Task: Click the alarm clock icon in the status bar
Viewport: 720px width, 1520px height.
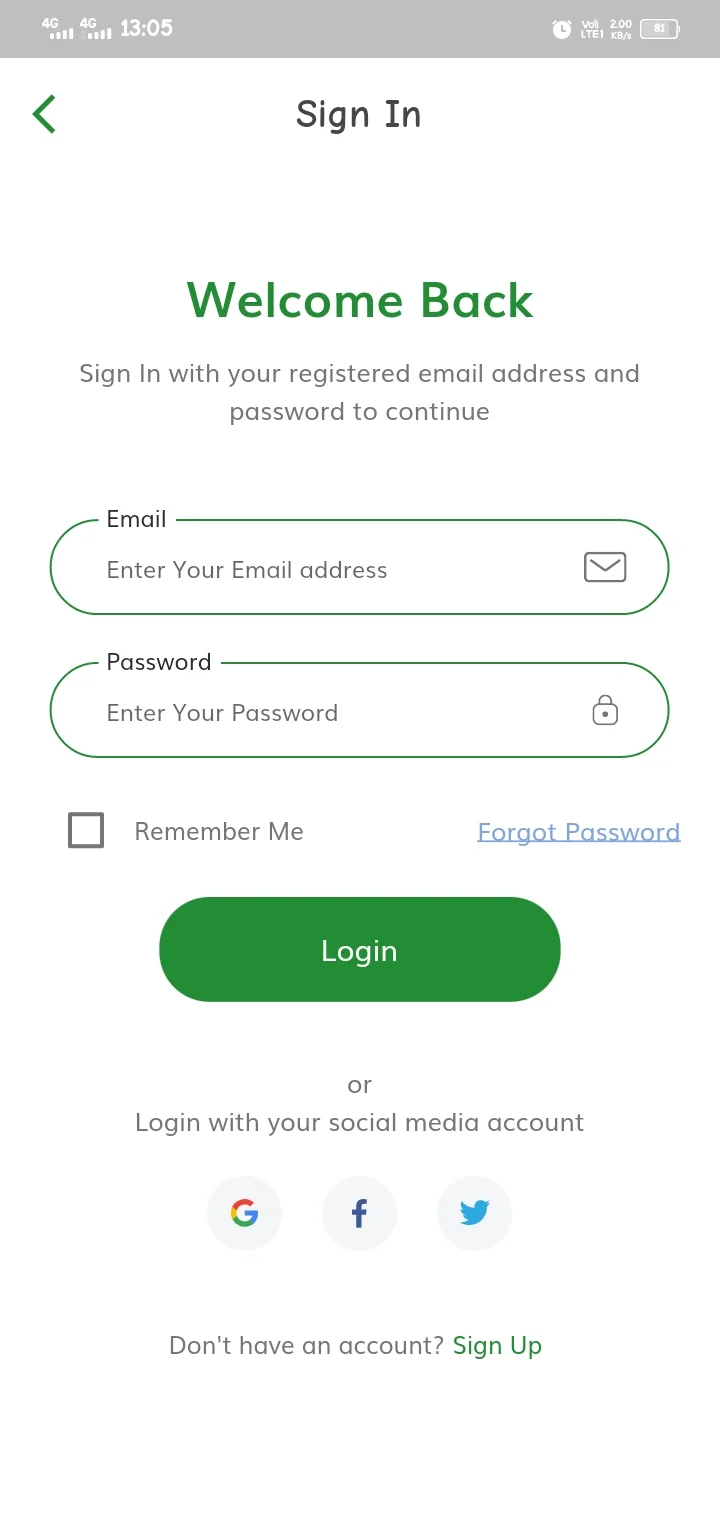Action: coord(561,29)
